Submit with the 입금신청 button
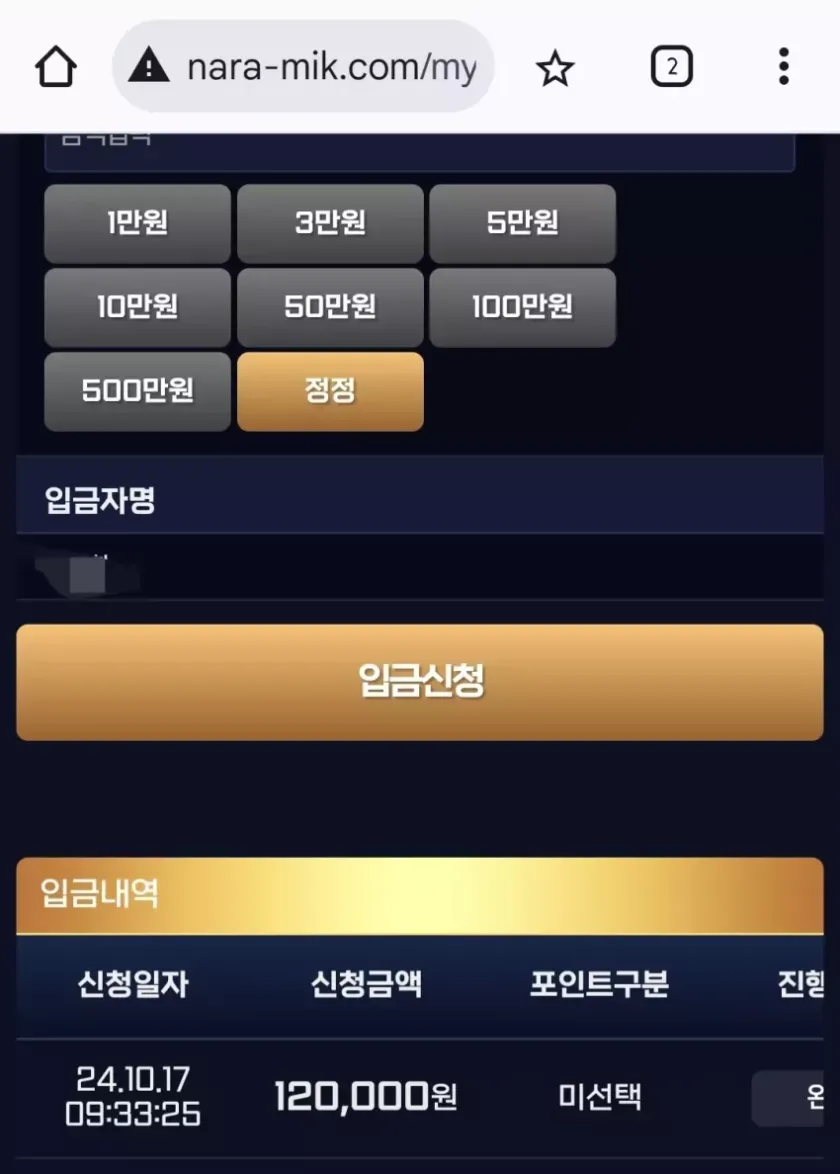 (x=420, y=682)
